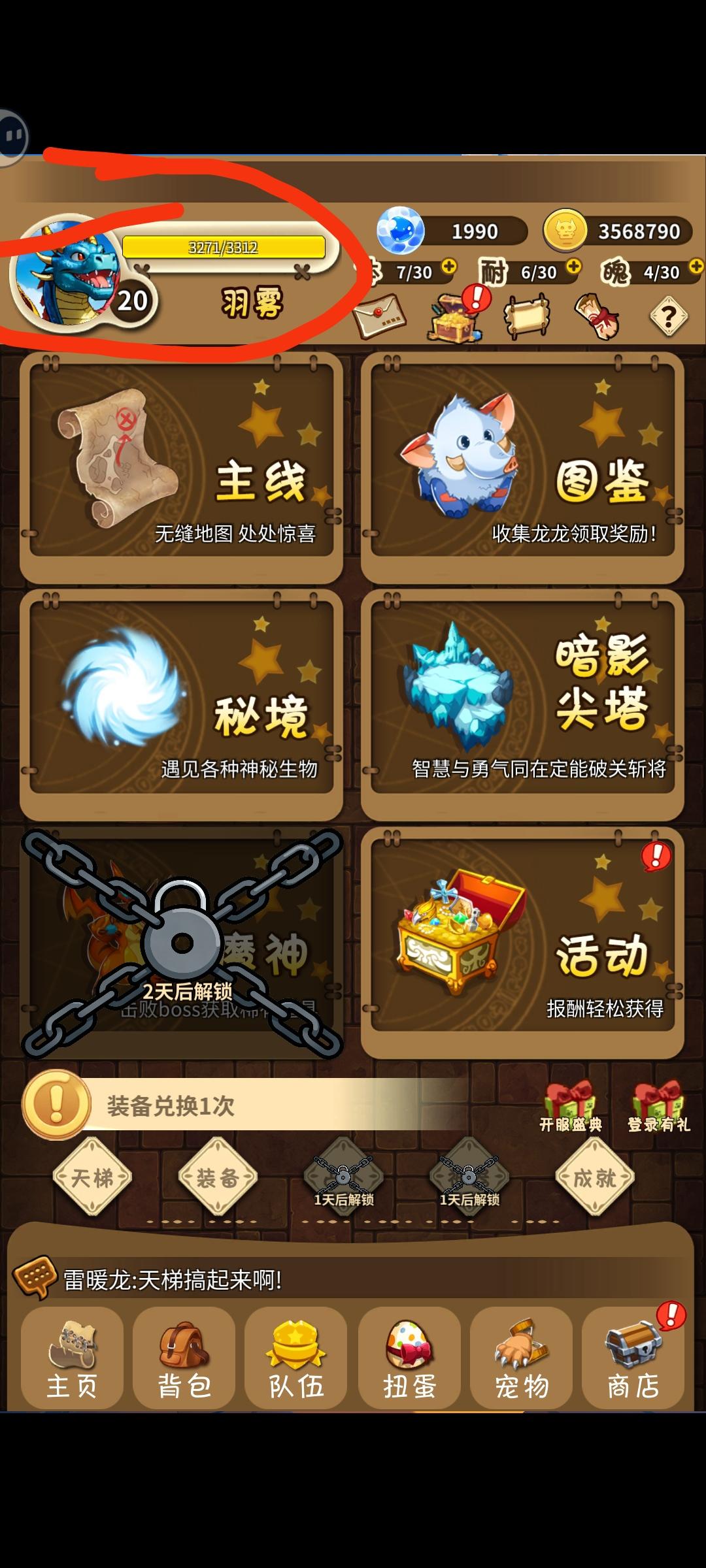Click the plus to recharge 耐 stamina
Screen dimensions: 706x1568
pyautogui.click(x=572, y=268)
